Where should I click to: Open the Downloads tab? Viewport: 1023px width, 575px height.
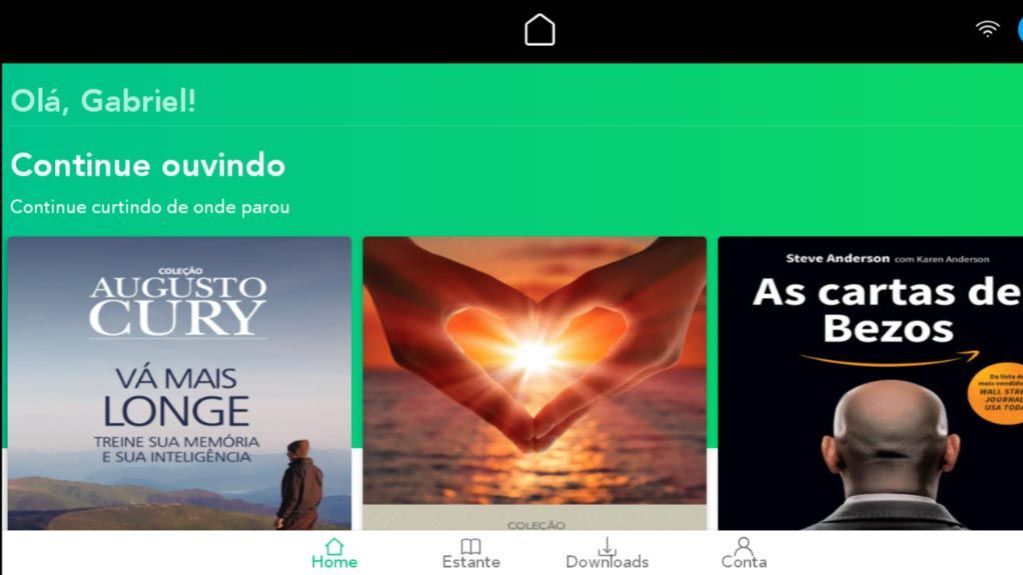[x=607, y=553]
